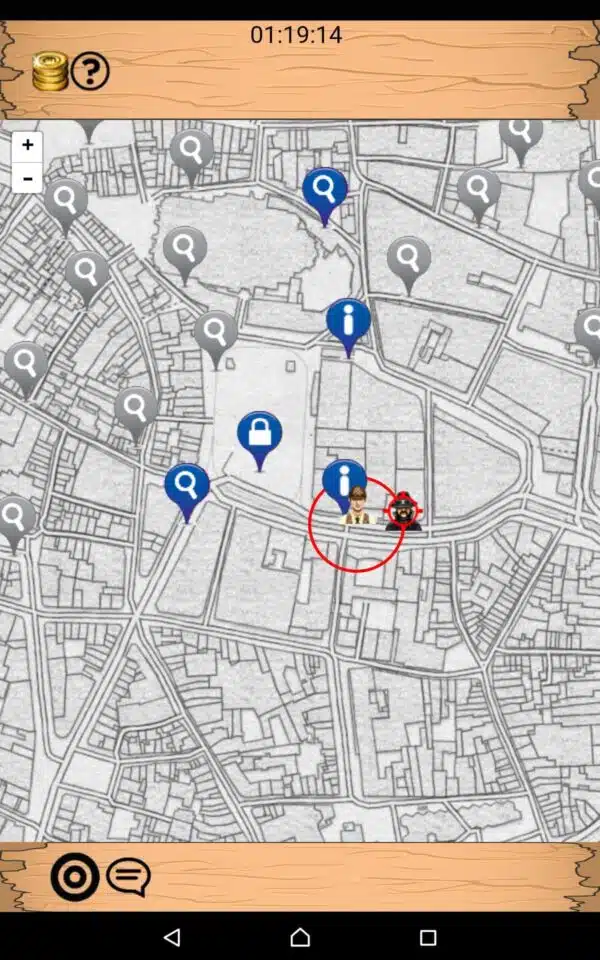Zoom in the map with plus
Image resolution: width=600 pixels, height=960 pixels.
[27, 146]
